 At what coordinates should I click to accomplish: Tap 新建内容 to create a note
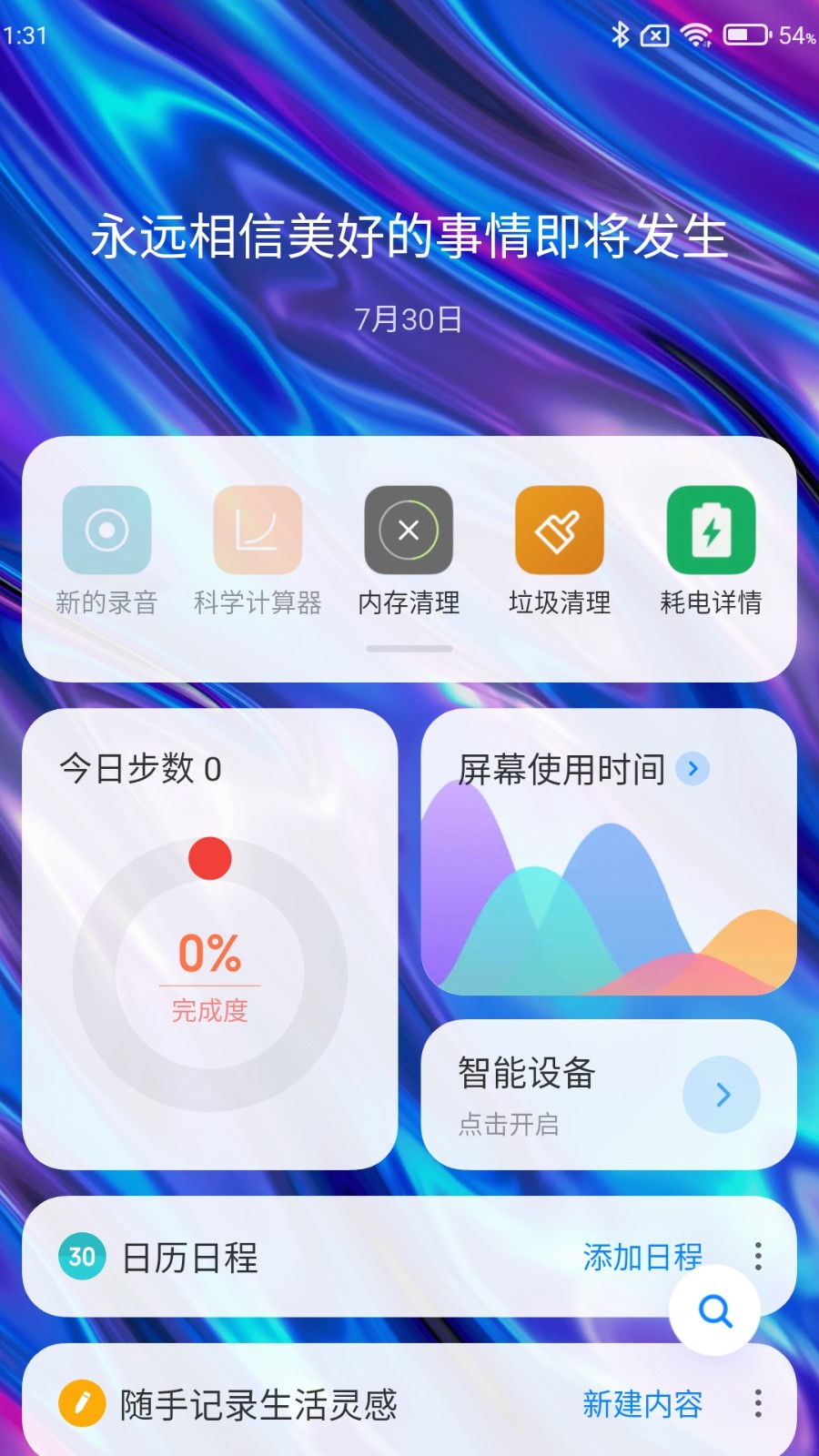(x=642, y=1404)
